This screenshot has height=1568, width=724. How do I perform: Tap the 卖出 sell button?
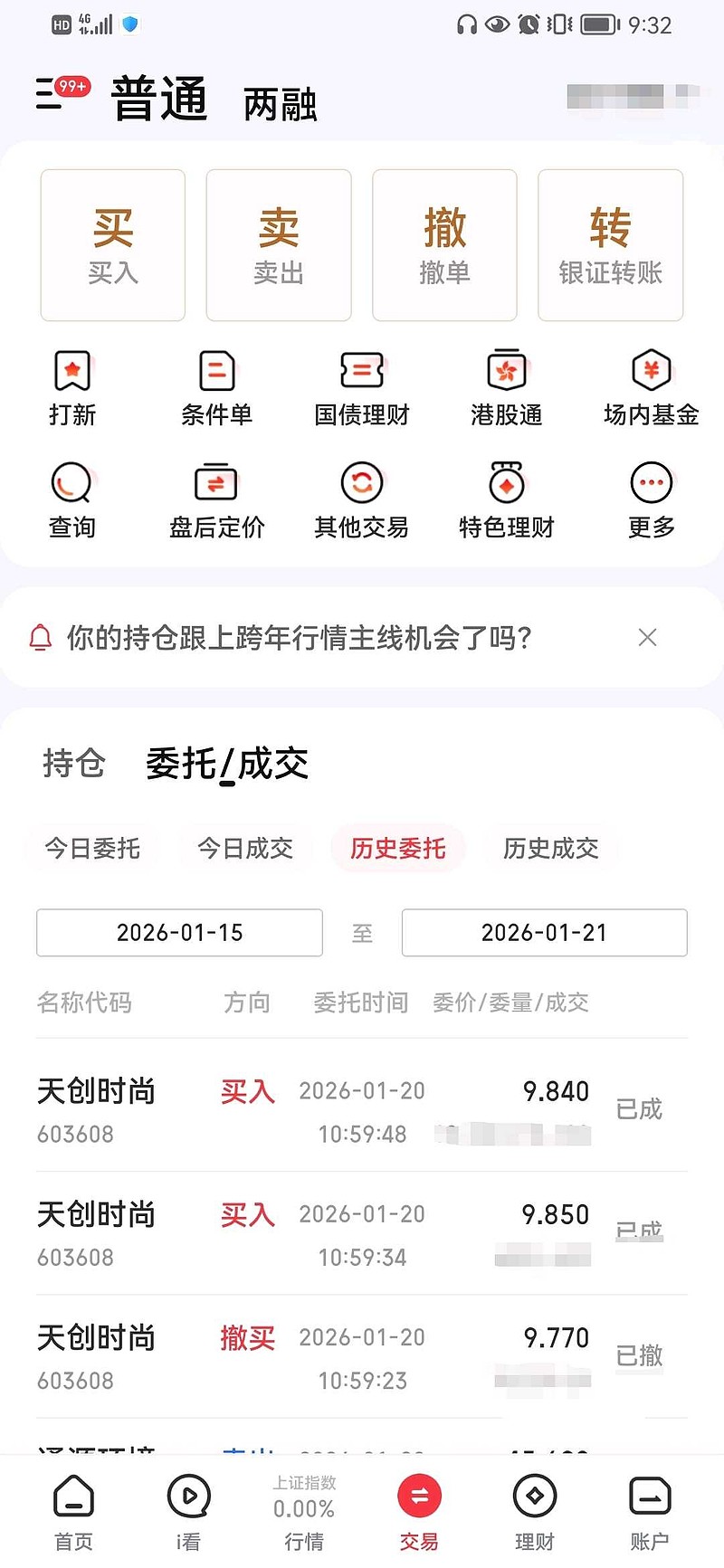pos(279,245)
